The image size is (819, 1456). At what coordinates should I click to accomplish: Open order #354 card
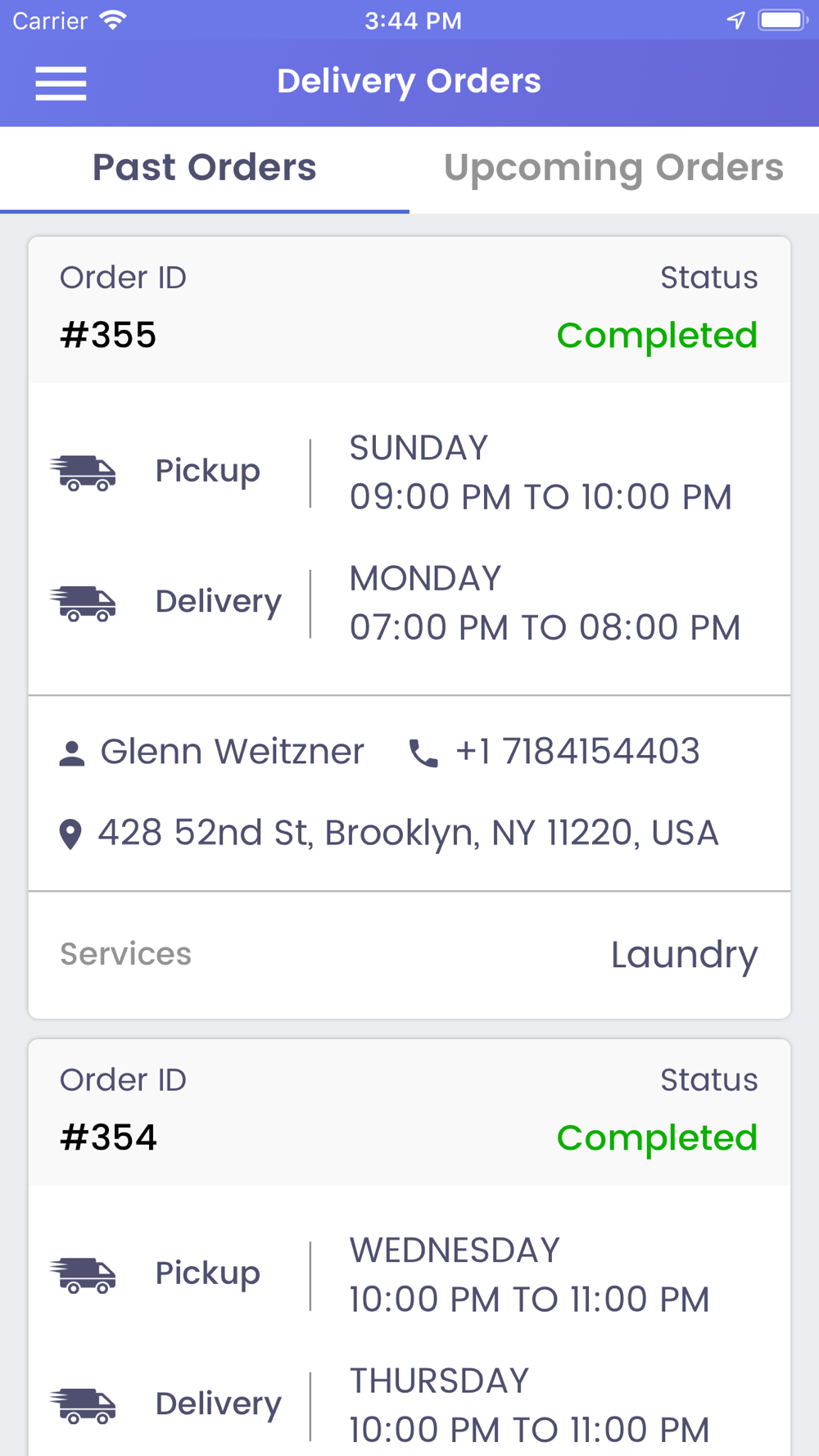pyautogui.click(x=409, y=1248)
